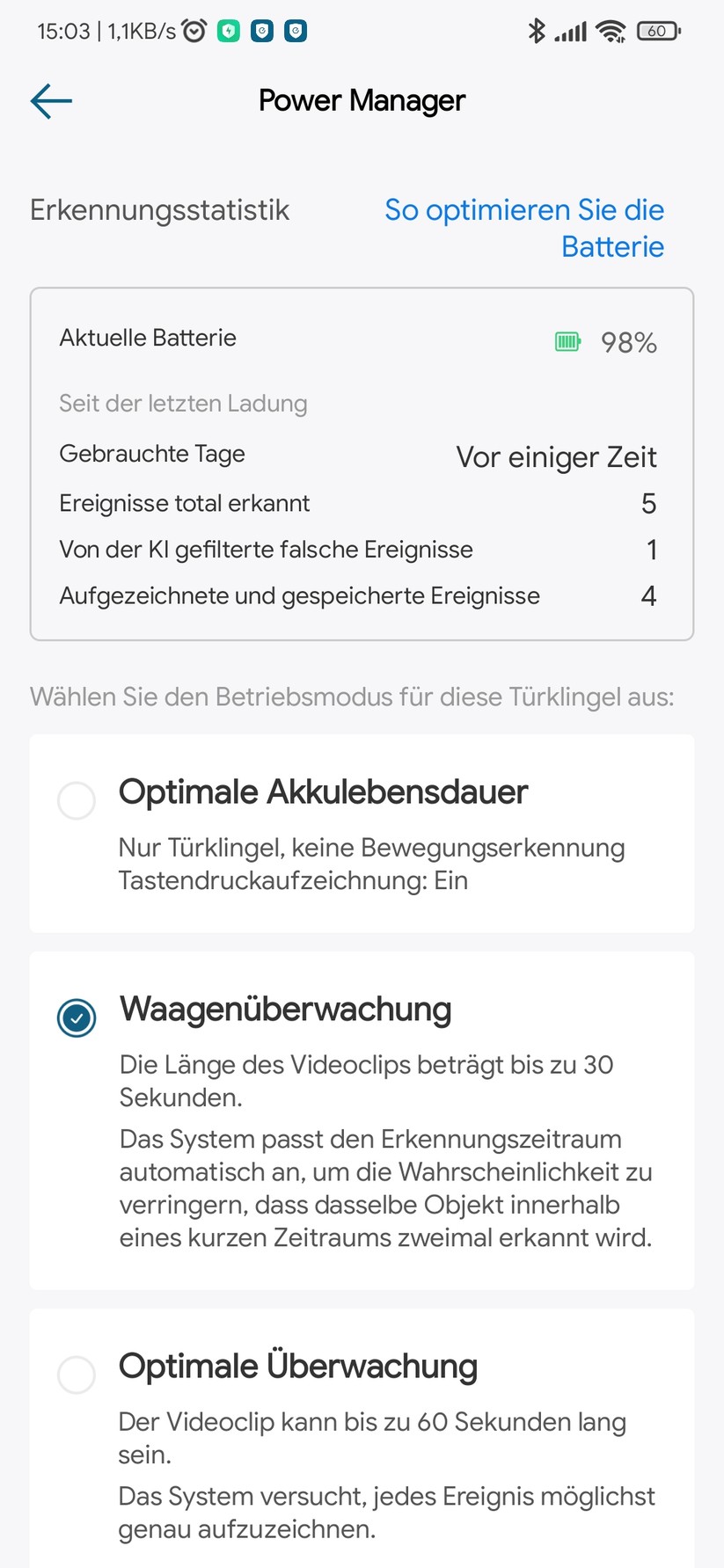Tap the second blue app notification icon
Screen dimensions: 724x1568
pyautogui.click(x=295, y=29)
